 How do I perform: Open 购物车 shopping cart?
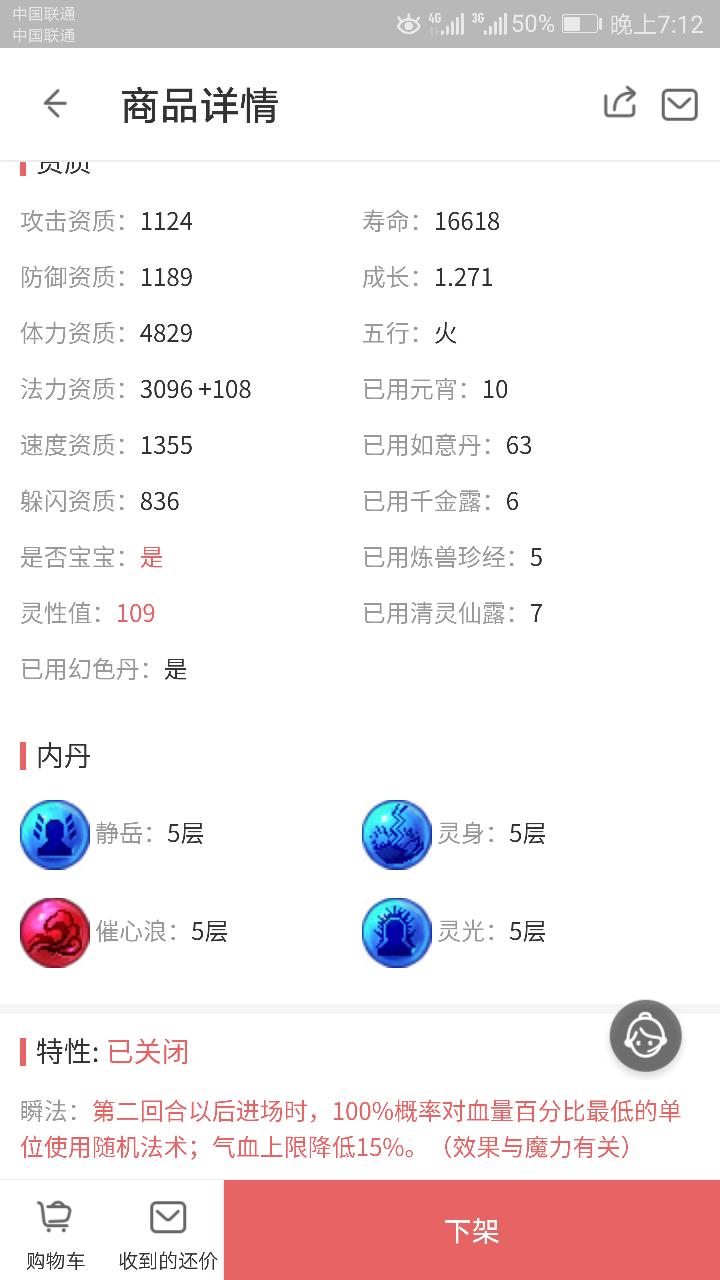click(55, 1232)
